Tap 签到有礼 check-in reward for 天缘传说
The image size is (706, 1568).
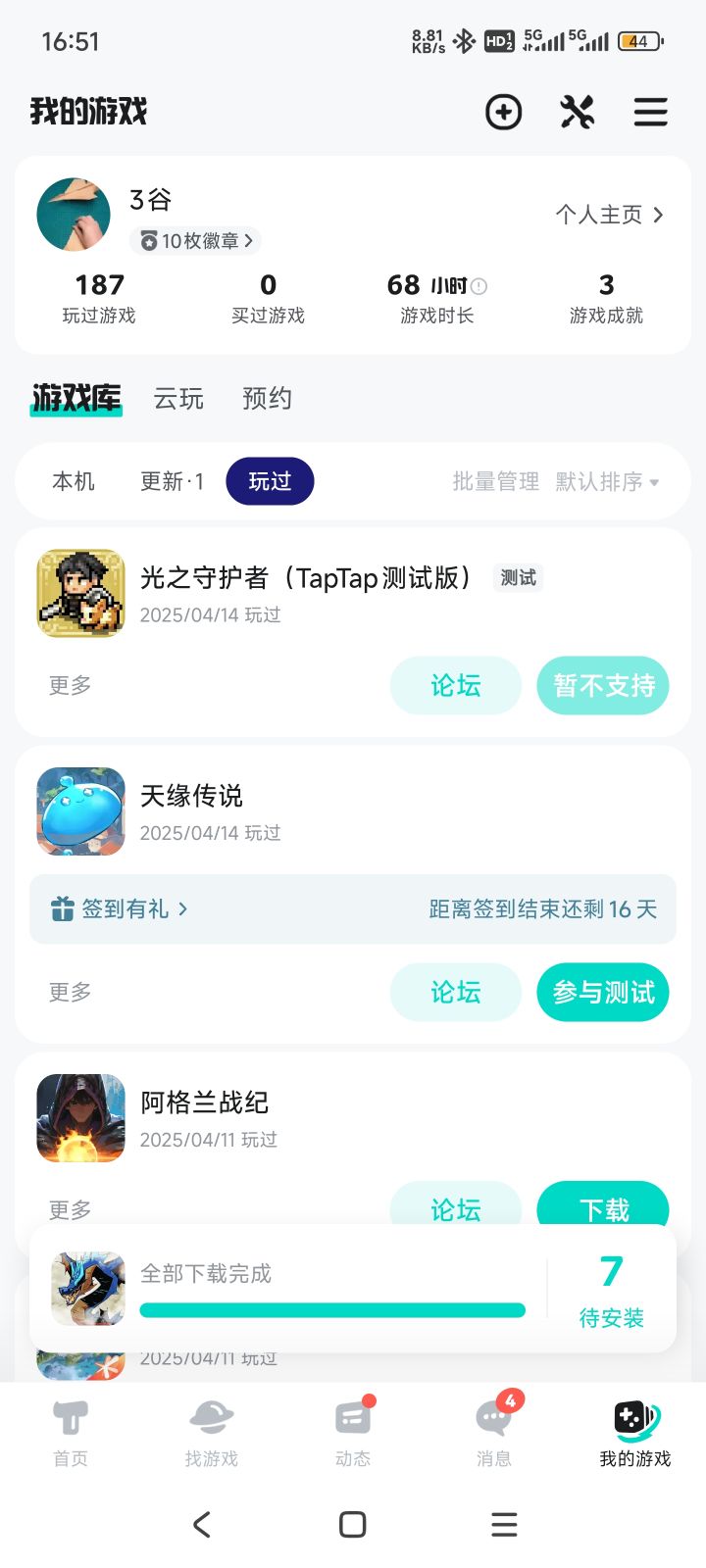click(x=121, y=909)
